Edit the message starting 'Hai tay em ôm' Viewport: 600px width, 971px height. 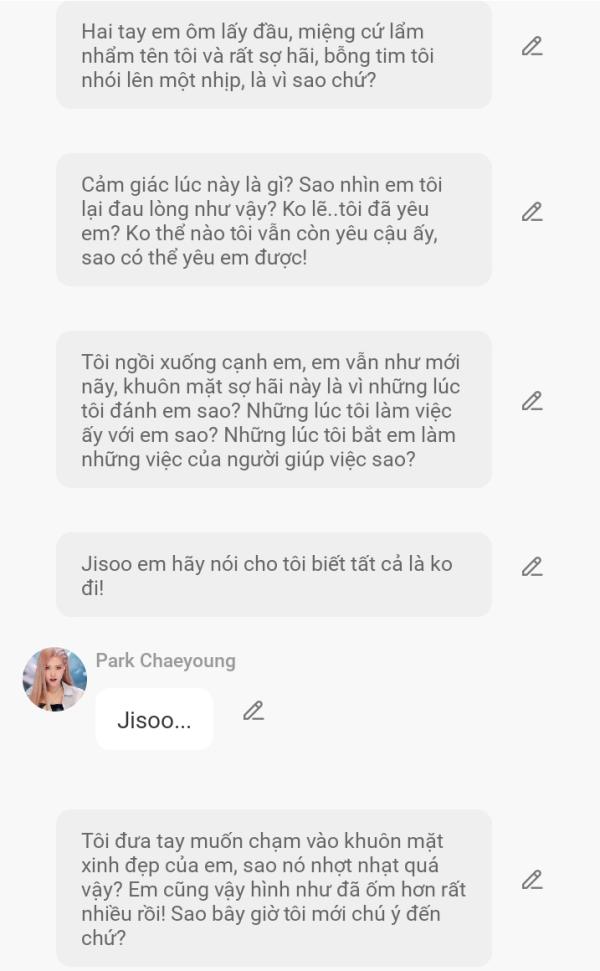click(x=532, y=46)
